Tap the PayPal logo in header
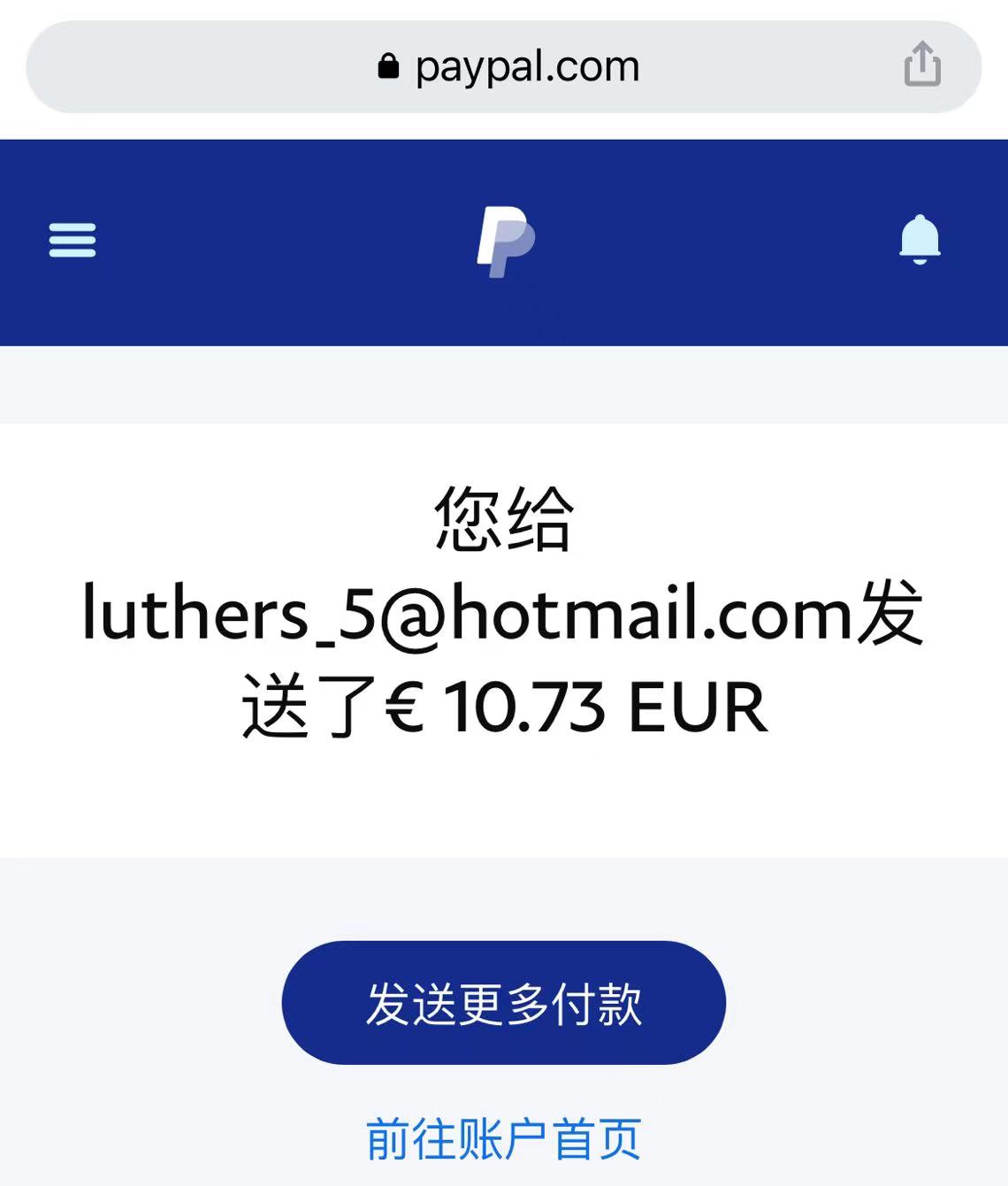 tap(505, 241)
